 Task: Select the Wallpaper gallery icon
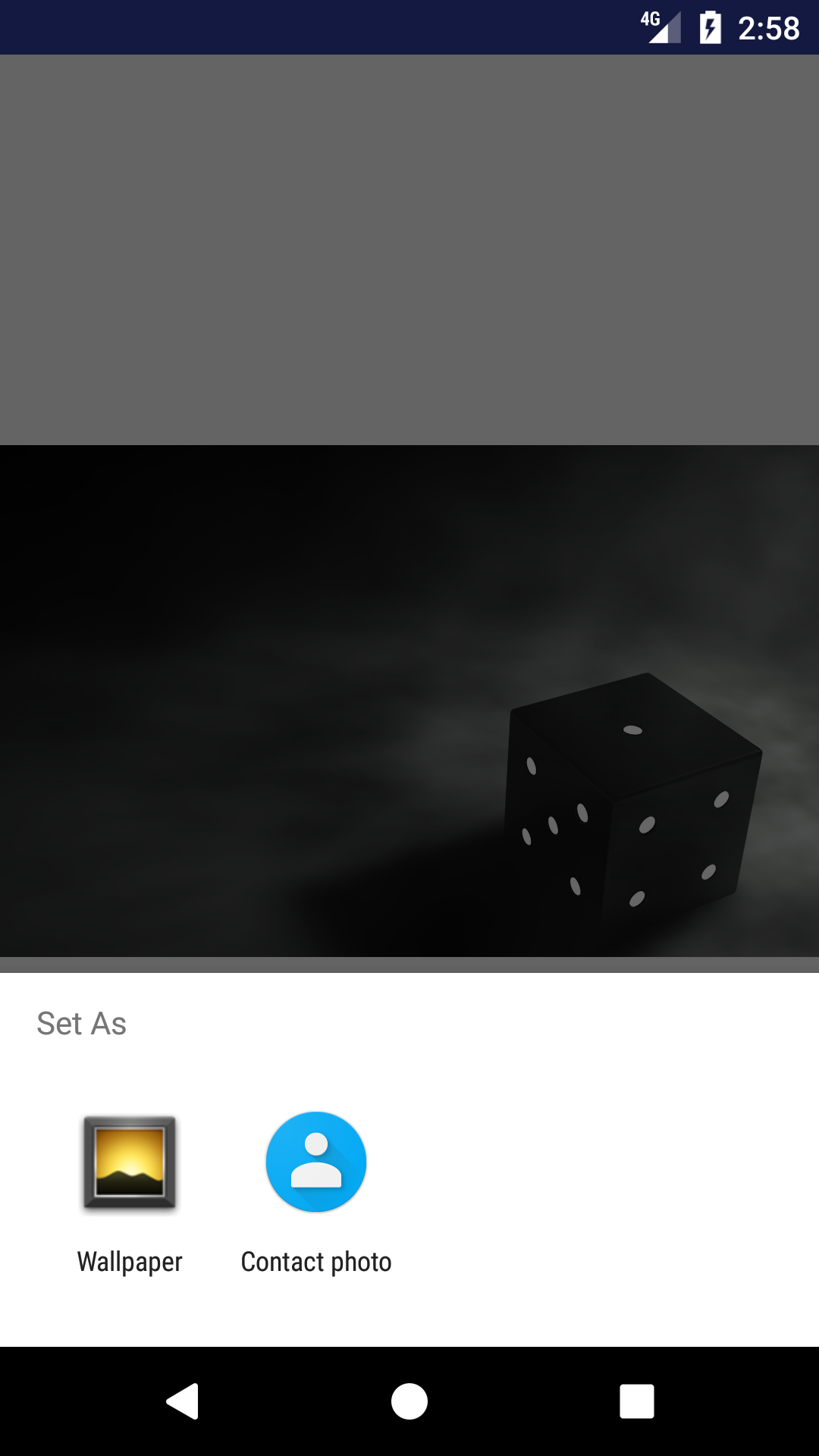click(130, 1162)
